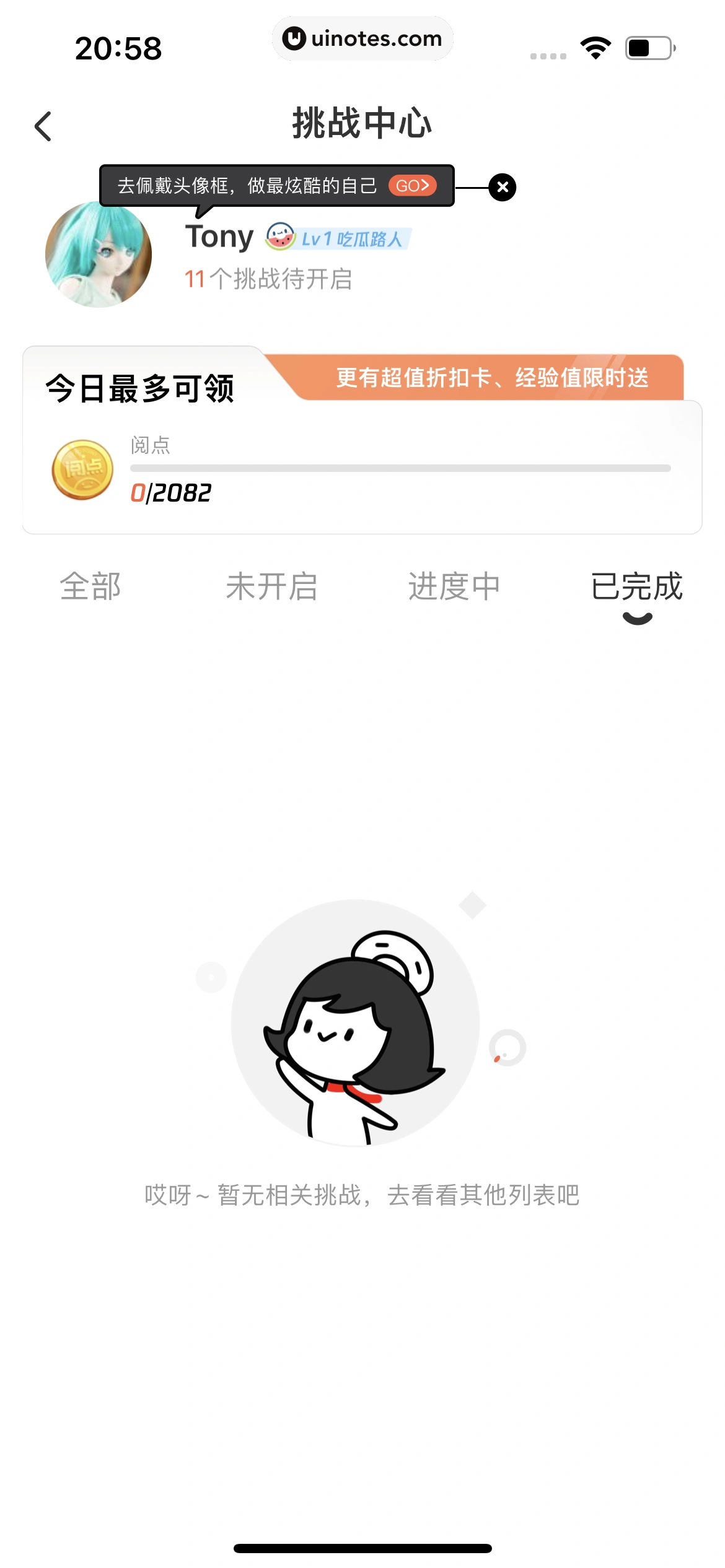Tap the uinotes.com pill at top
Screen dimensions: 725x1568
pos(362,38)
